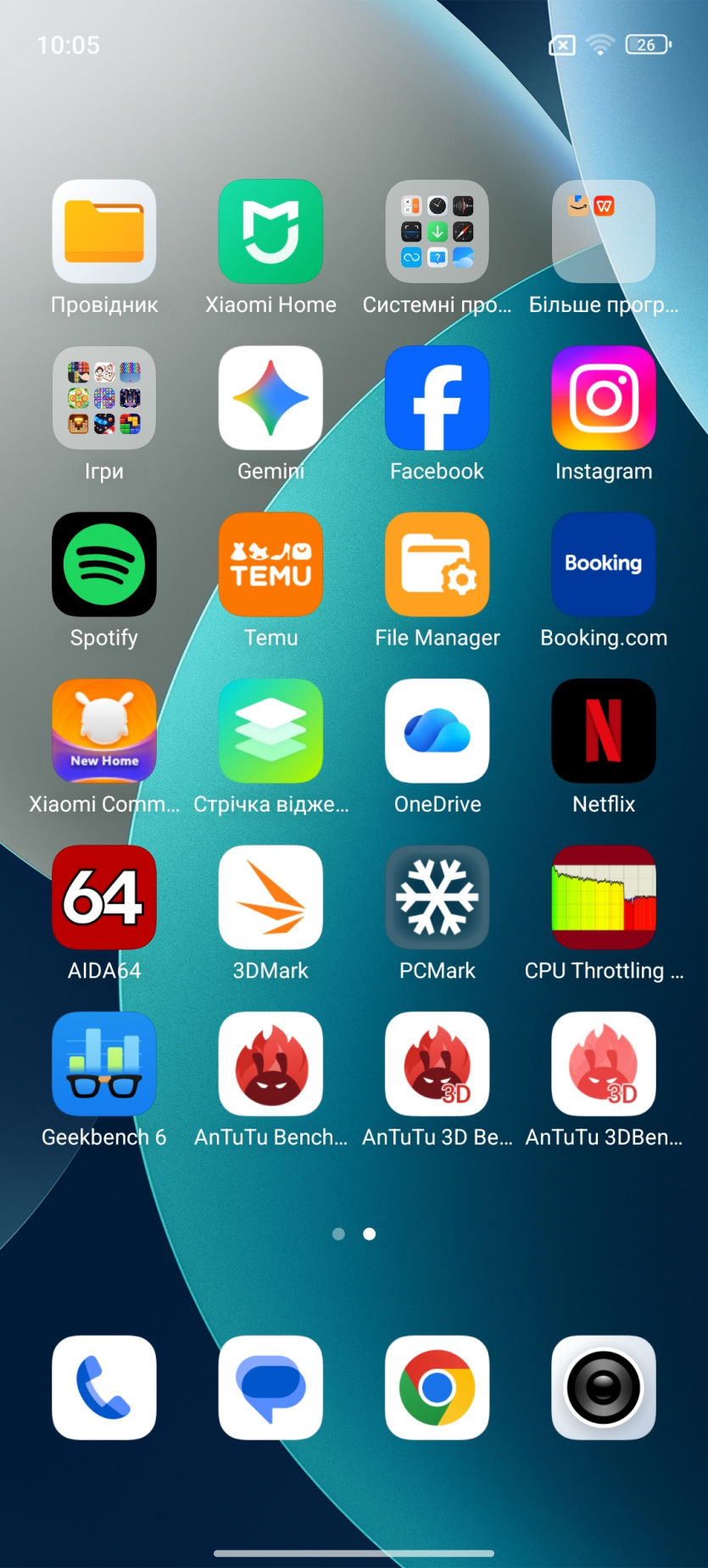
Task: Launch Gemini assistant
Action: pyautogui.click(x=270, y=398)
